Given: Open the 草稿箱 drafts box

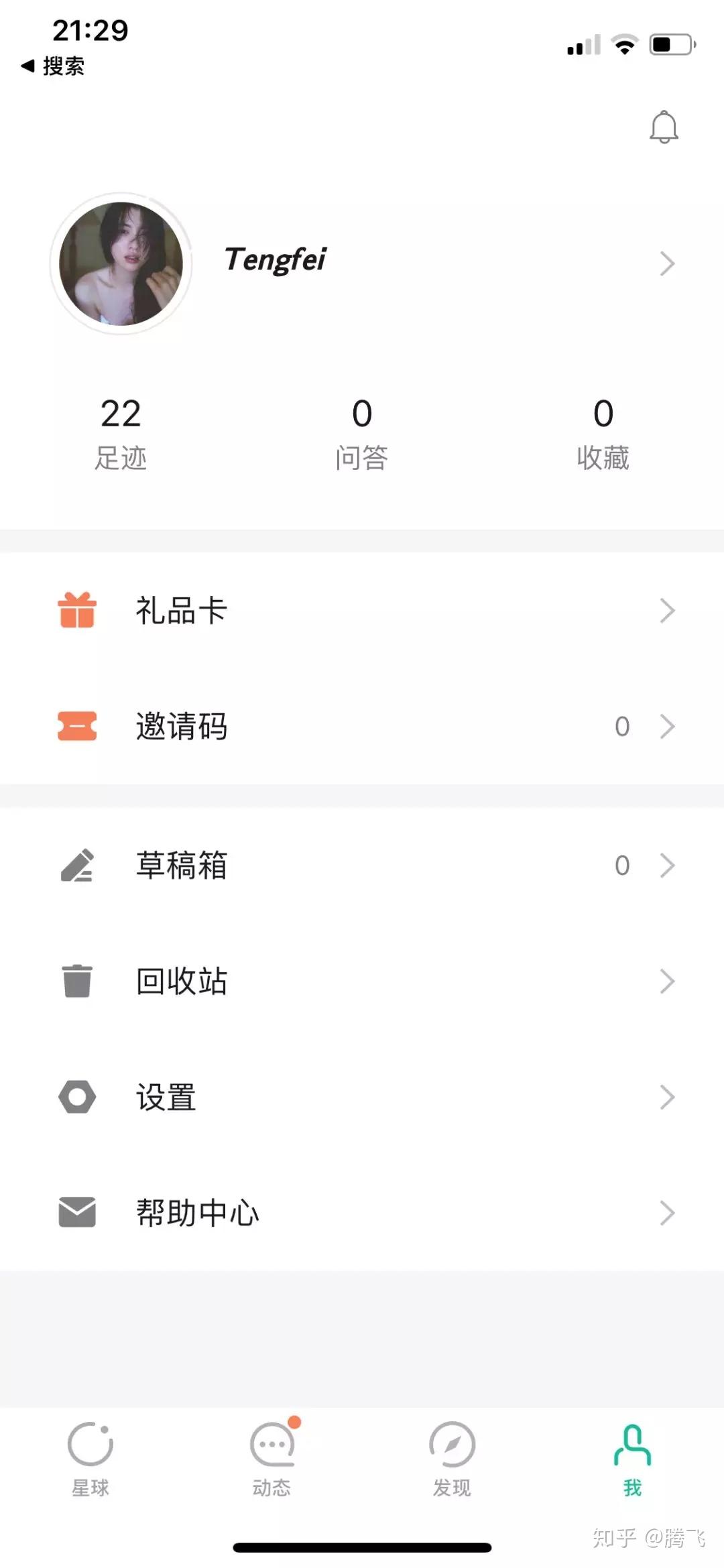Looking at the screenshot, I should [362, 865].
